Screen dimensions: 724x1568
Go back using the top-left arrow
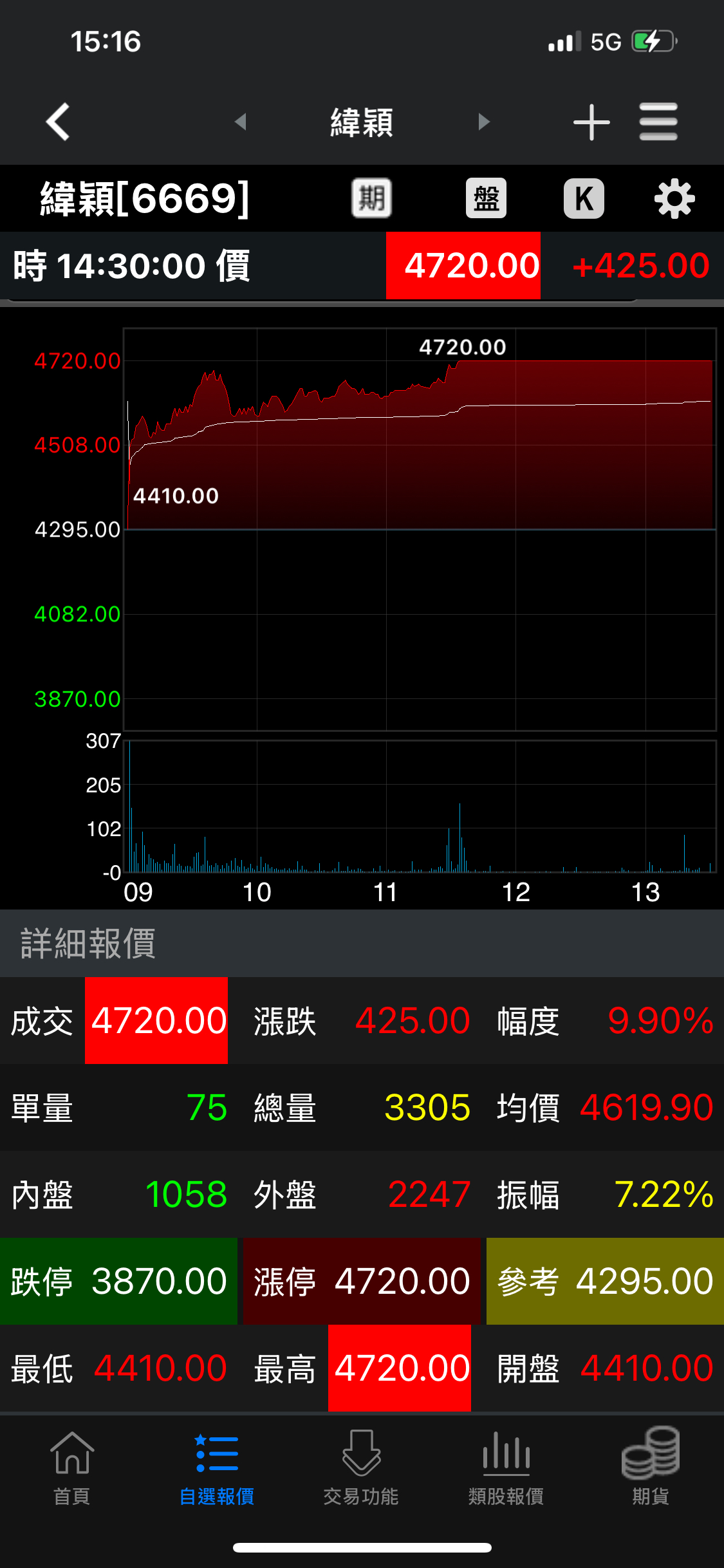(58, 122)
